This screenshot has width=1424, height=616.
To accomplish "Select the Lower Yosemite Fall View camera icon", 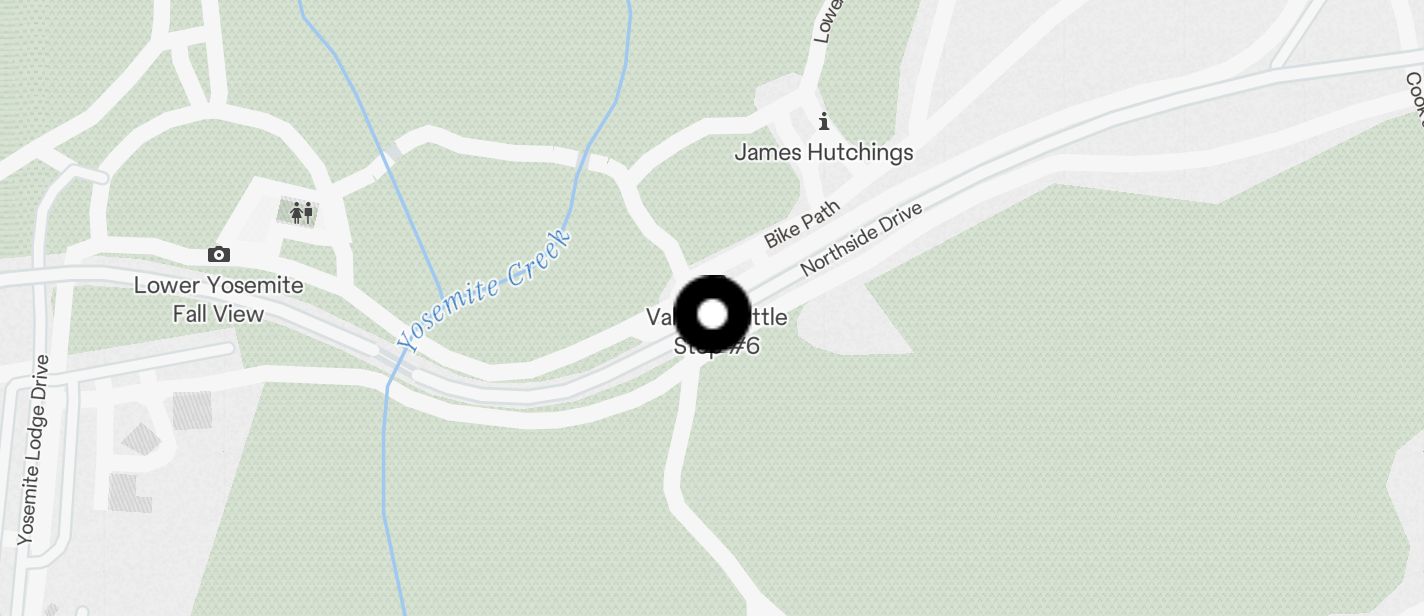I will [x=219, y=255].
